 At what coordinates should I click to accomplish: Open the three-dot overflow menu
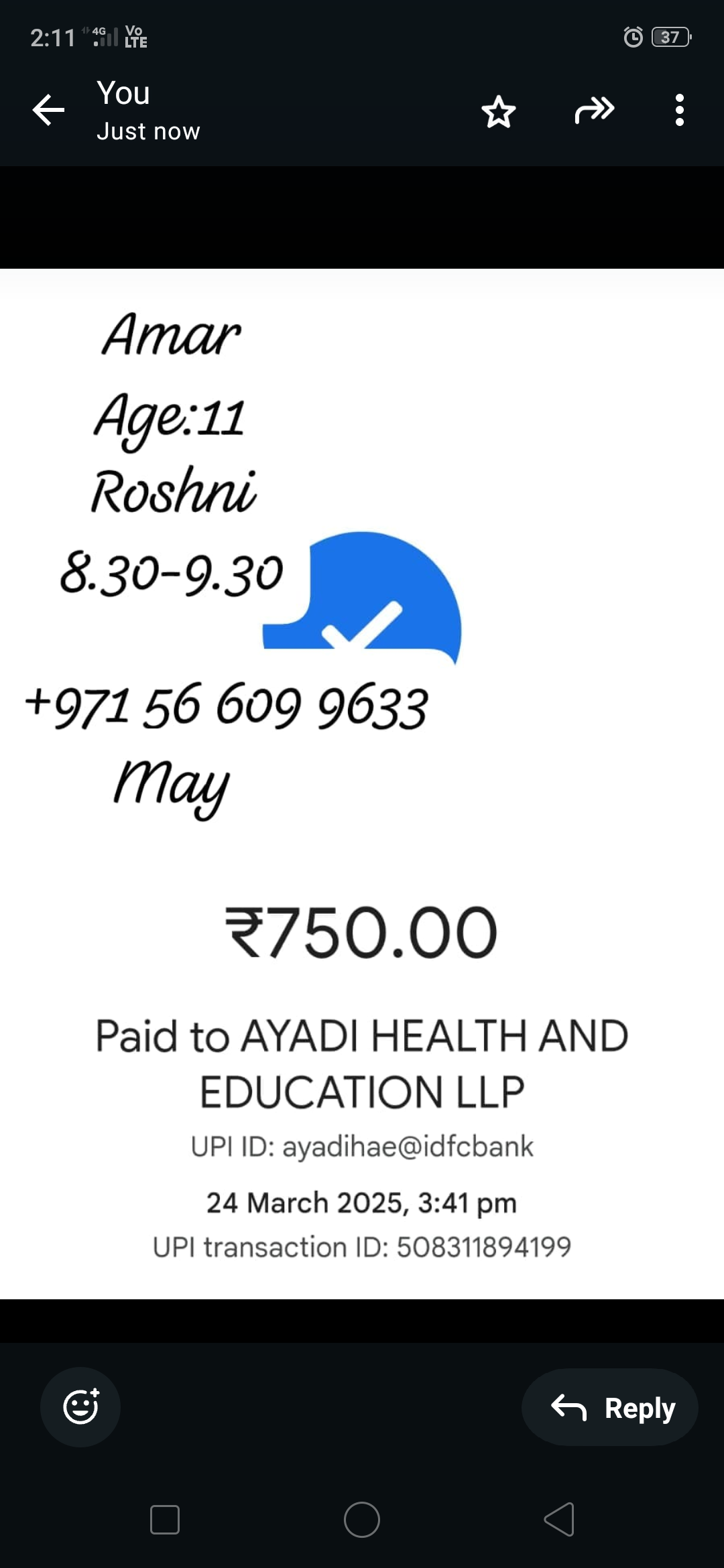coord(679,110)
